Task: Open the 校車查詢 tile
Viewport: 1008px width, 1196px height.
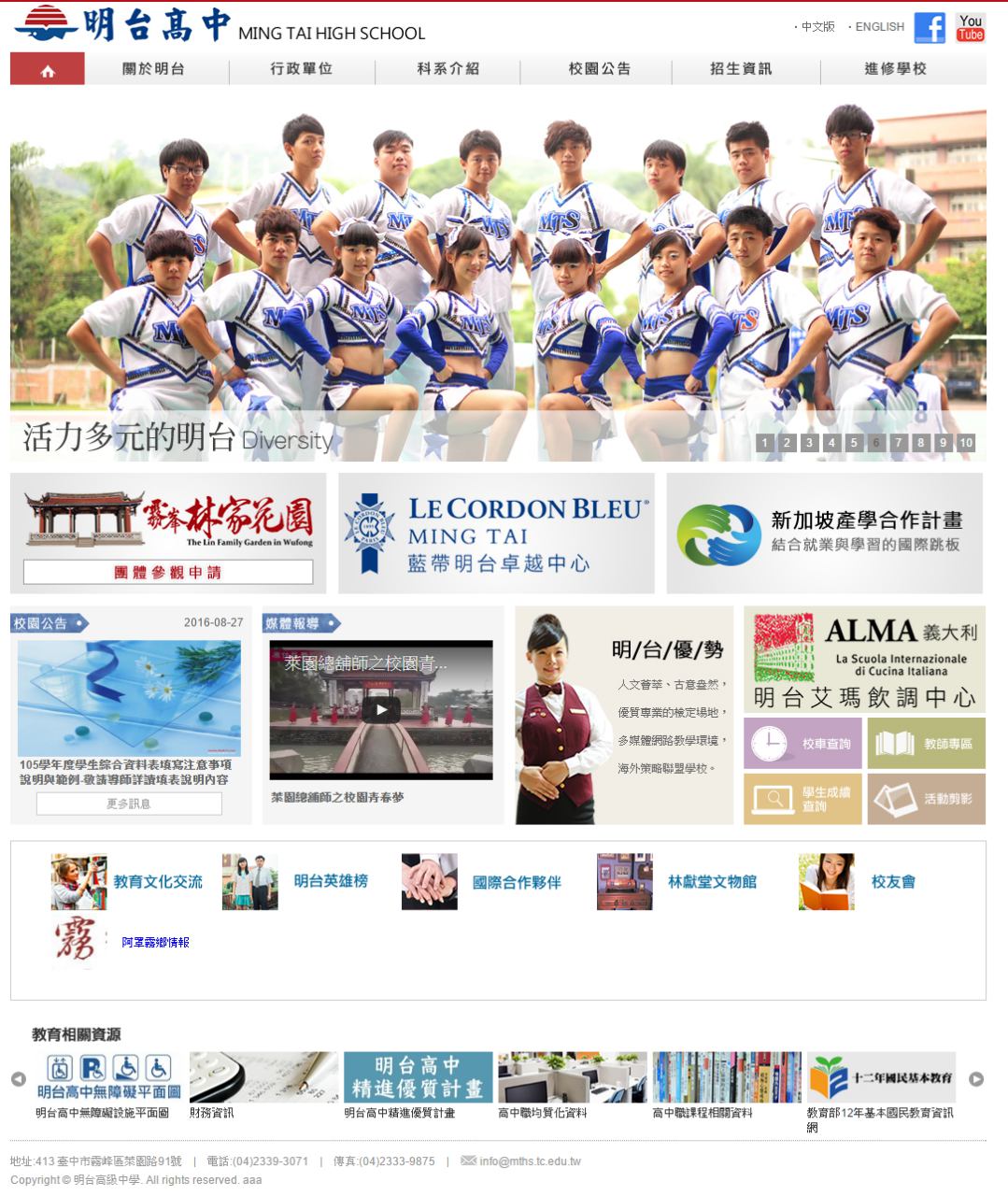Action: (803, 744)
